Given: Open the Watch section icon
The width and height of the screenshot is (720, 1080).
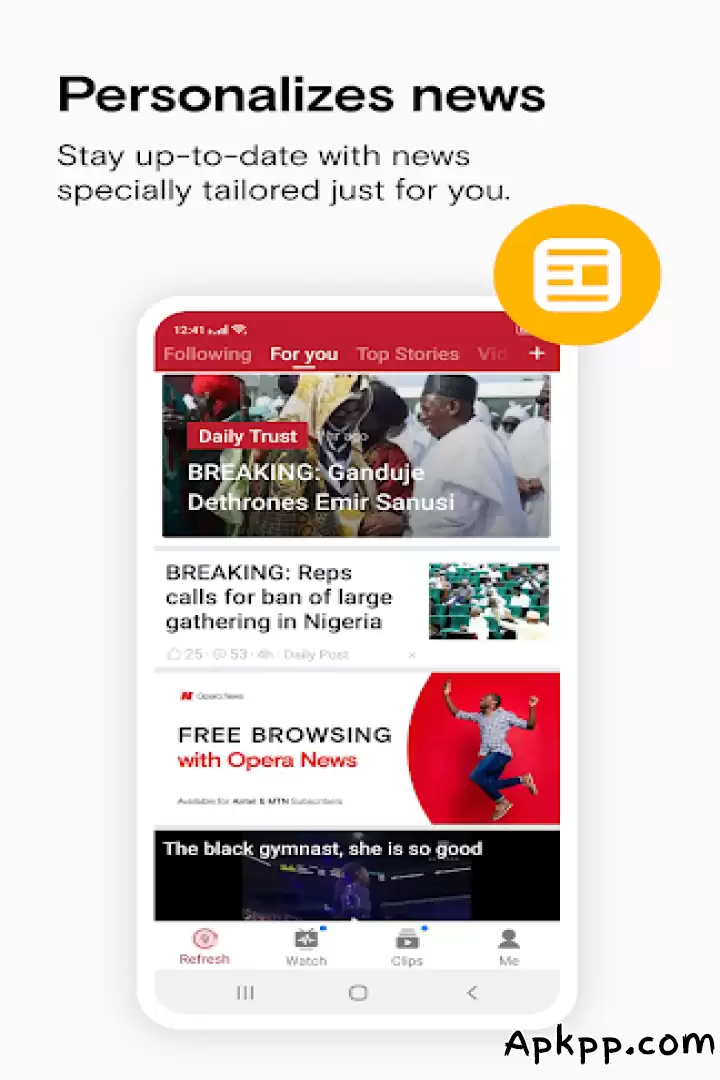Looking at the screenshot, I should [306, 938].
